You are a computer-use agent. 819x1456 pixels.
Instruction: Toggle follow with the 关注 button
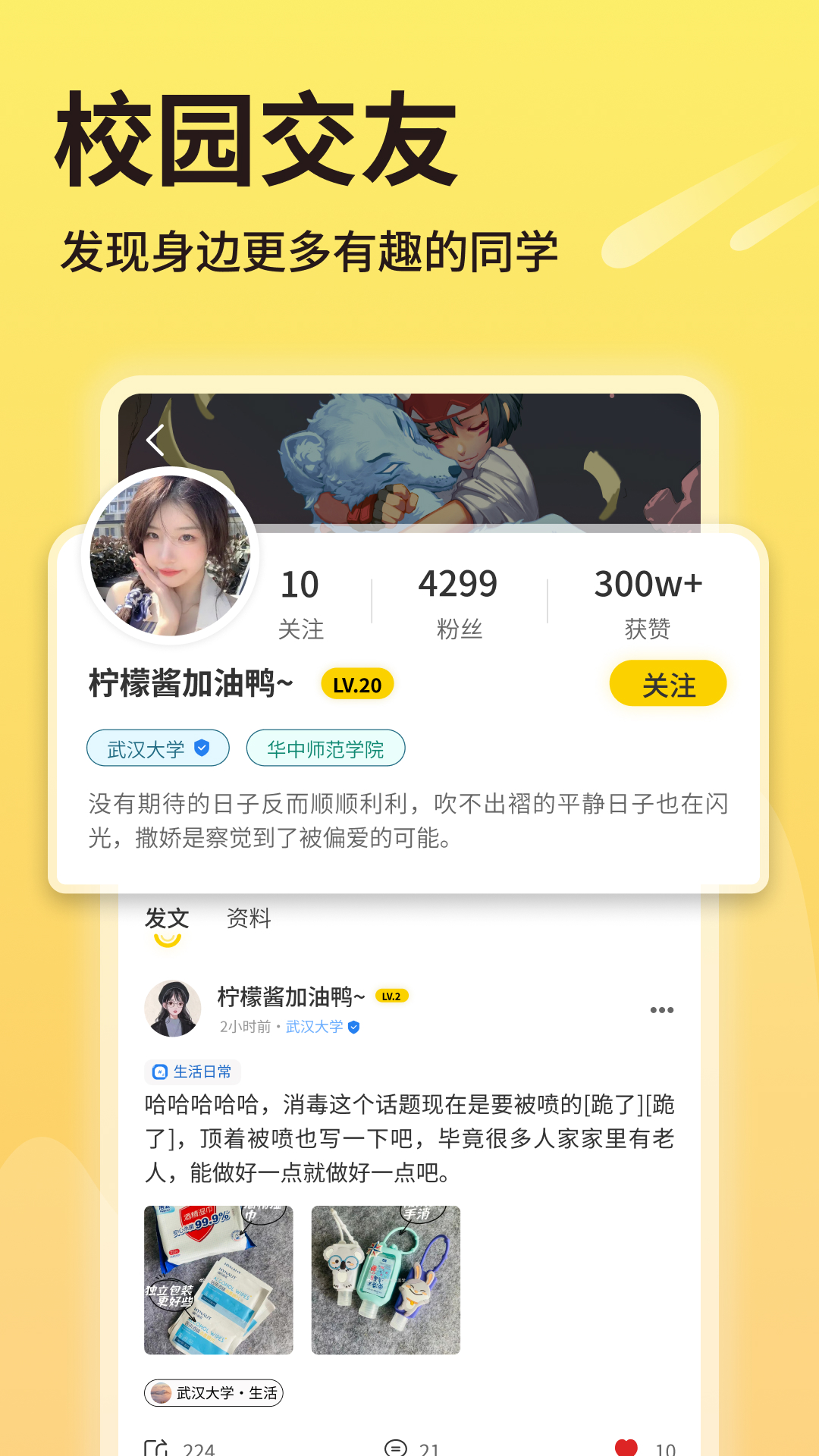tap(667, 682)
